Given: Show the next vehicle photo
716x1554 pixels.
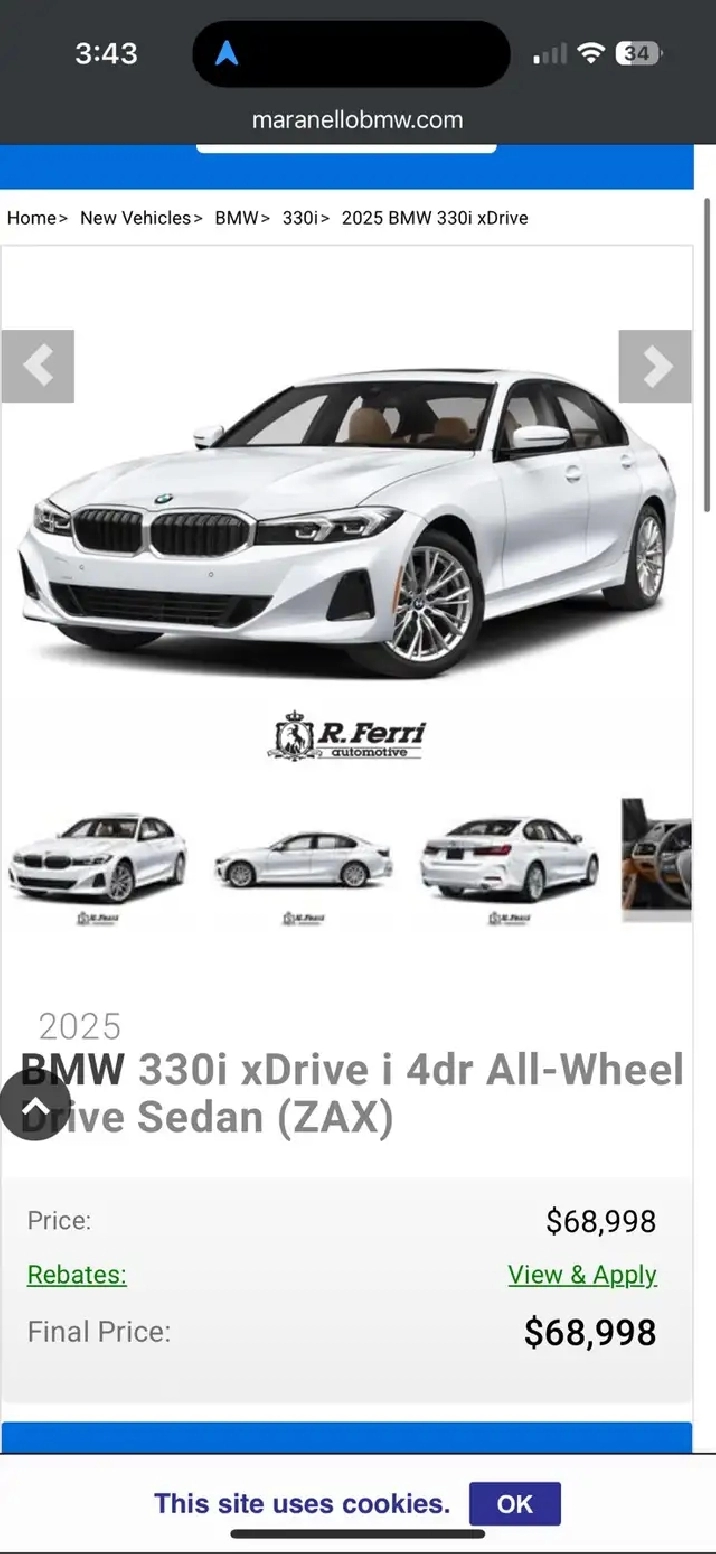Looking at the screenshot, I should coord(655,366).
